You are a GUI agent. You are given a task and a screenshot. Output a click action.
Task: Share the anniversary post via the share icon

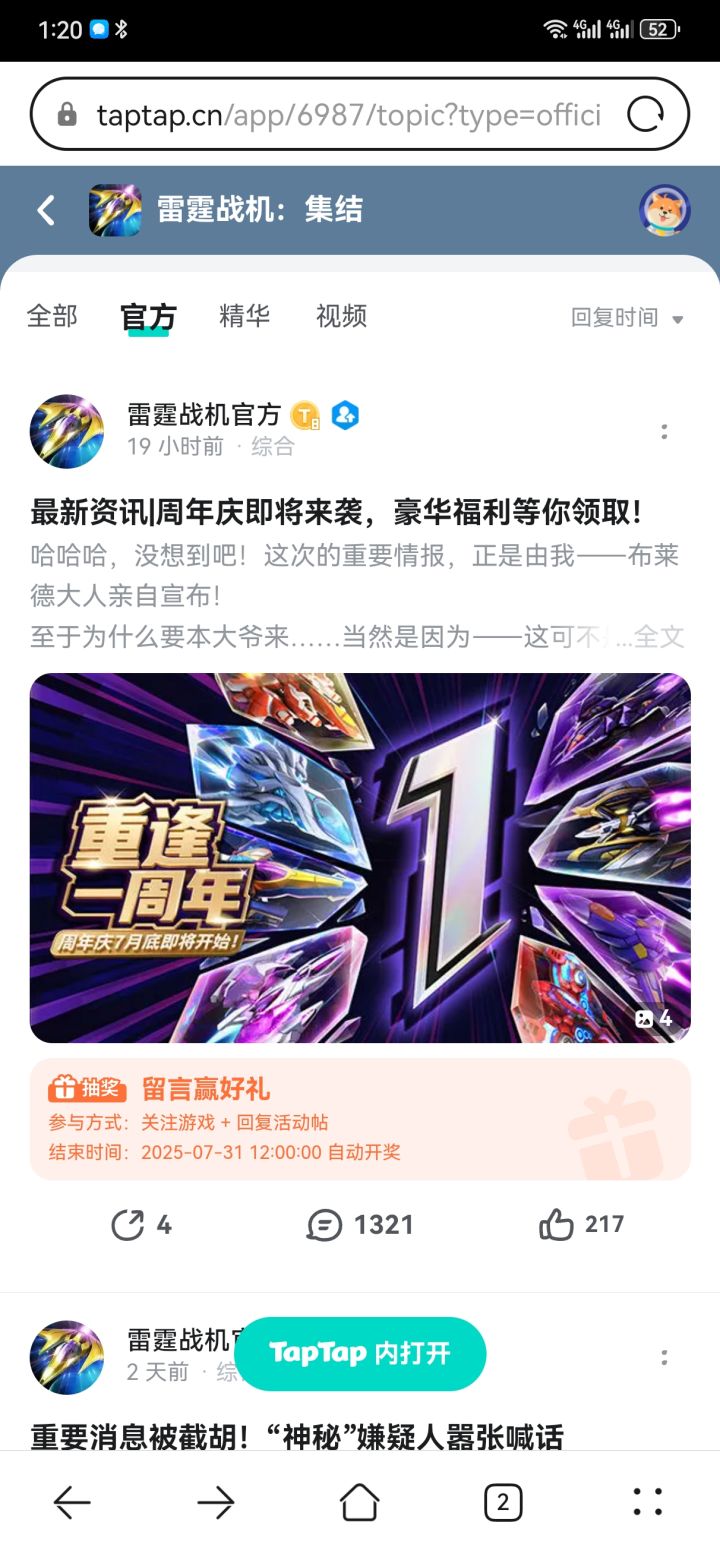[126, 1225]
